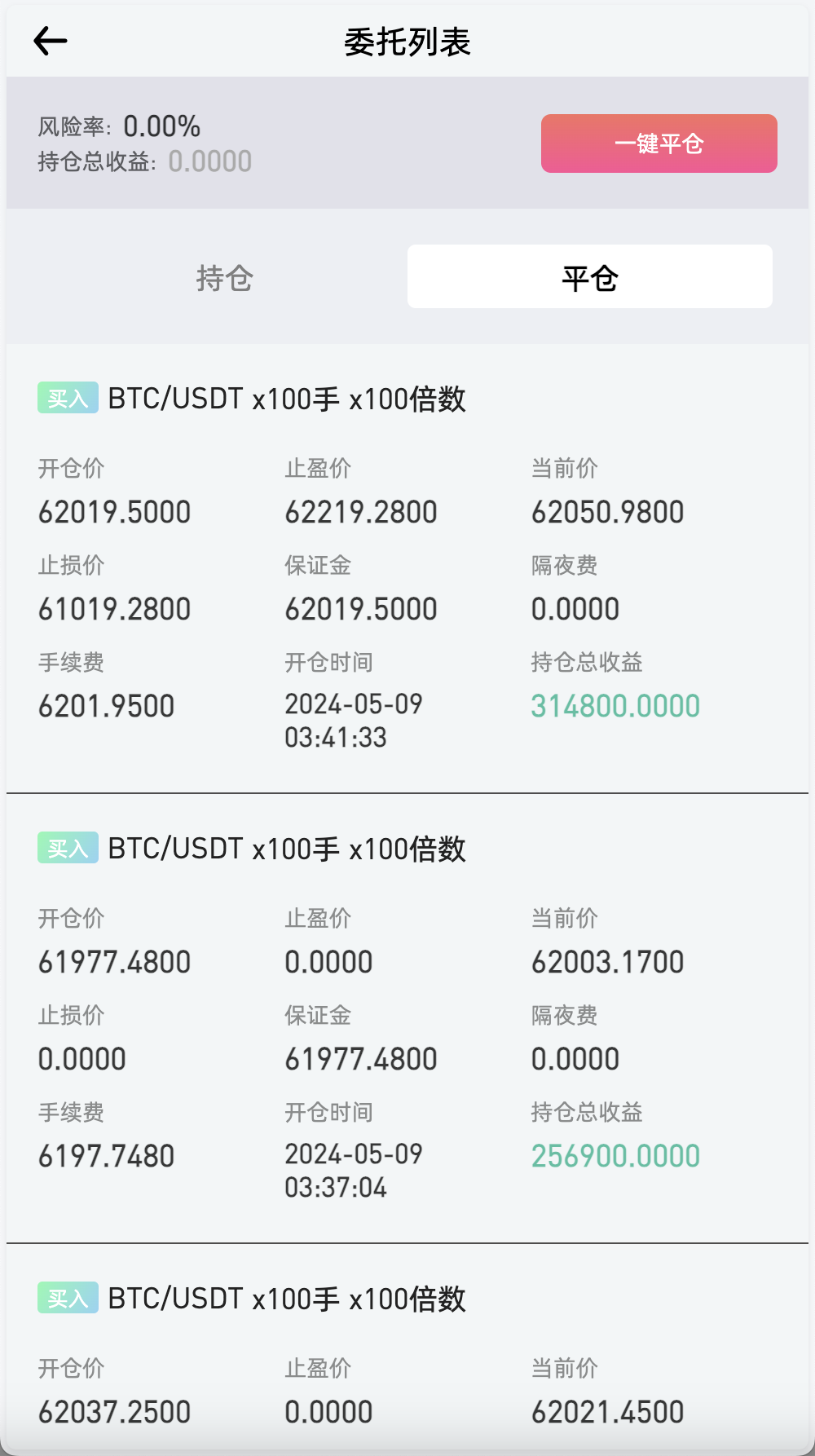Select the 平仓 tab
This screenshot has width=815, height=1456.
pyautogui.click(x=589, y=276)
